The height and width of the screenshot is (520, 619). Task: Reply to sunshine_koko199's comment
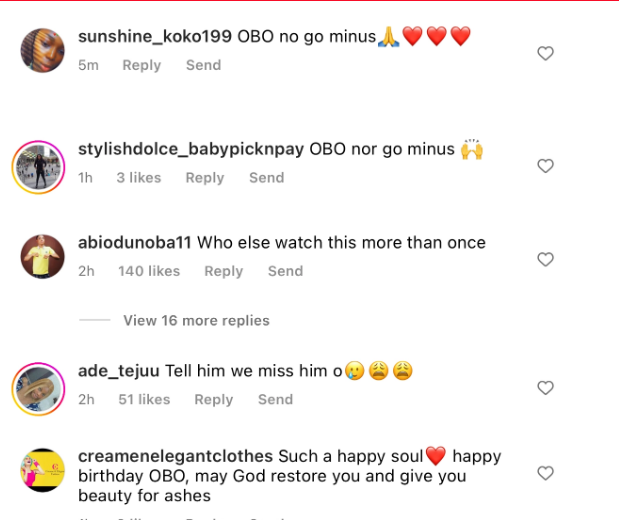point(141,65)
